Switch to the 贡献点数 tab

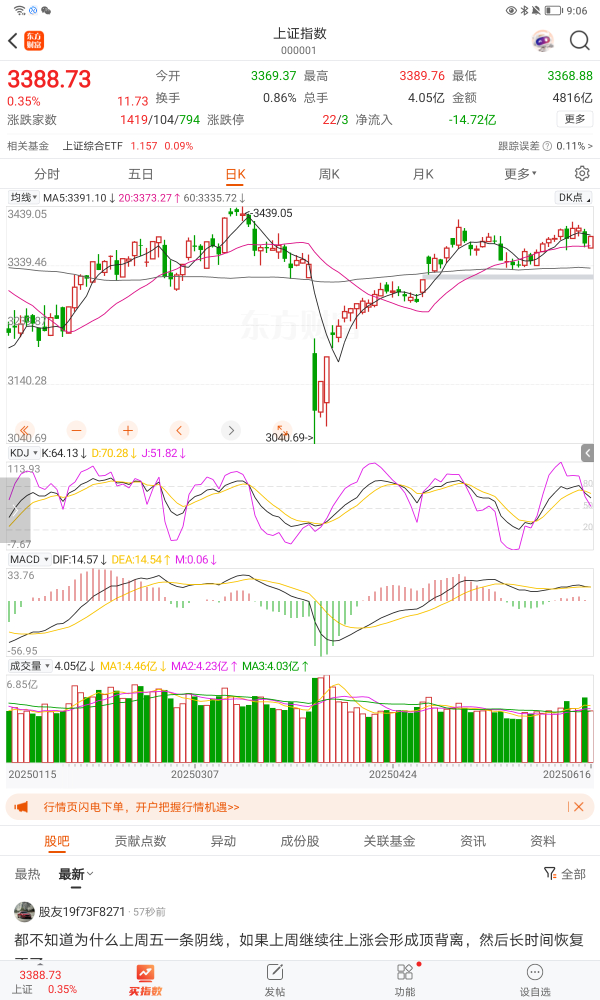(x=140, y=841)
